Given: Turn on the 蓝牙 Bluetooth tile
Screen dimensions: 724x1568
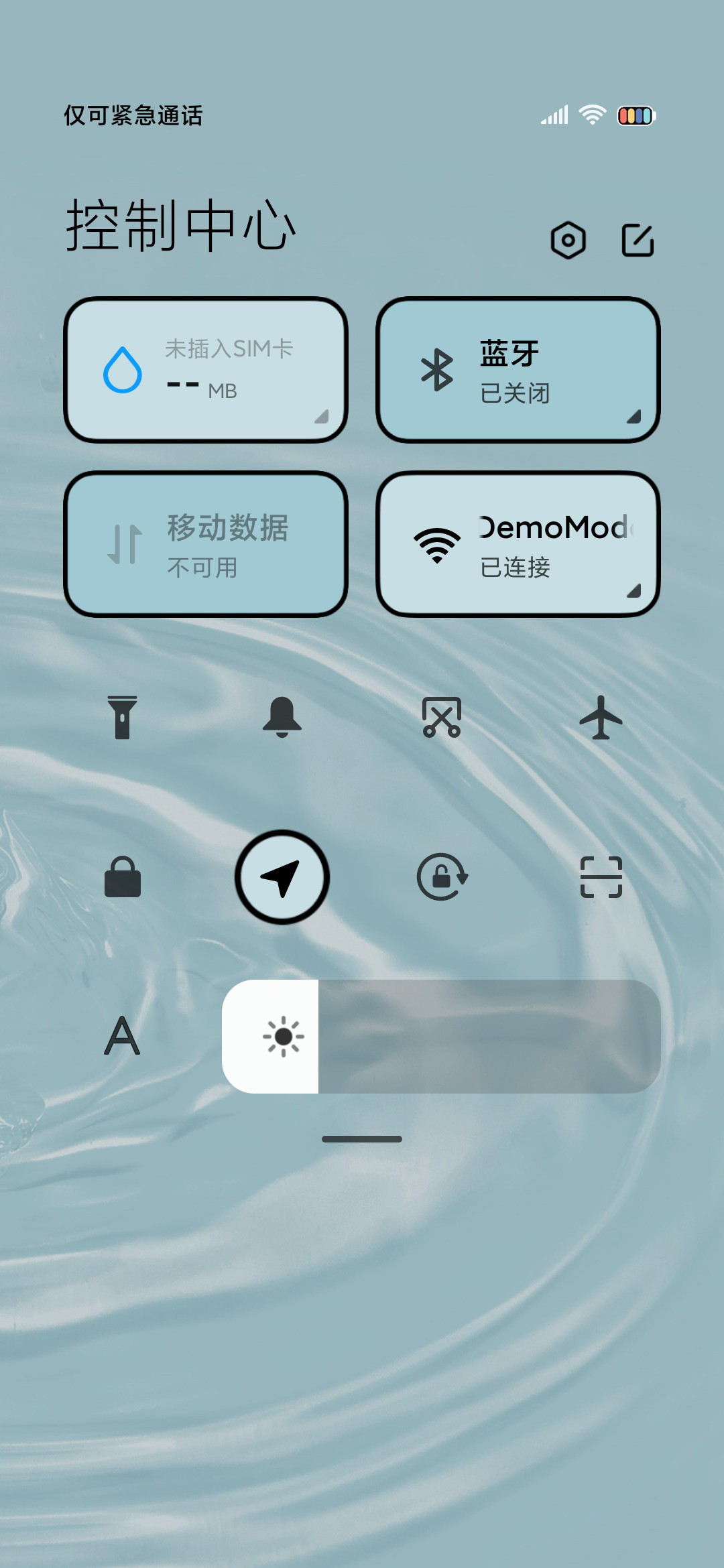Looking at the screenshot, I should click(518, 370).
